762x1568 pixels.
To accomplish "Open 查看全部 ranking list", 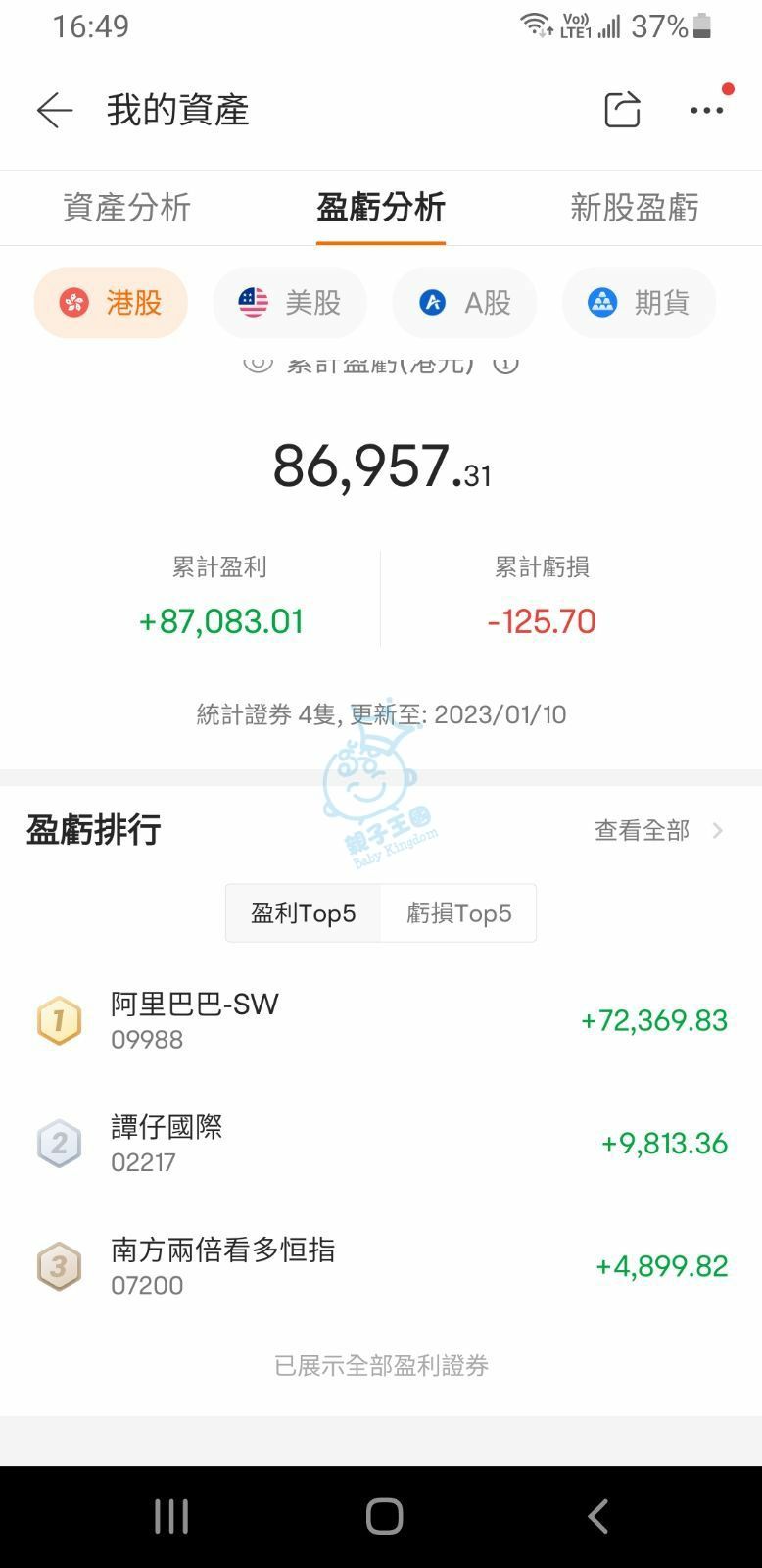I will 658,831.
